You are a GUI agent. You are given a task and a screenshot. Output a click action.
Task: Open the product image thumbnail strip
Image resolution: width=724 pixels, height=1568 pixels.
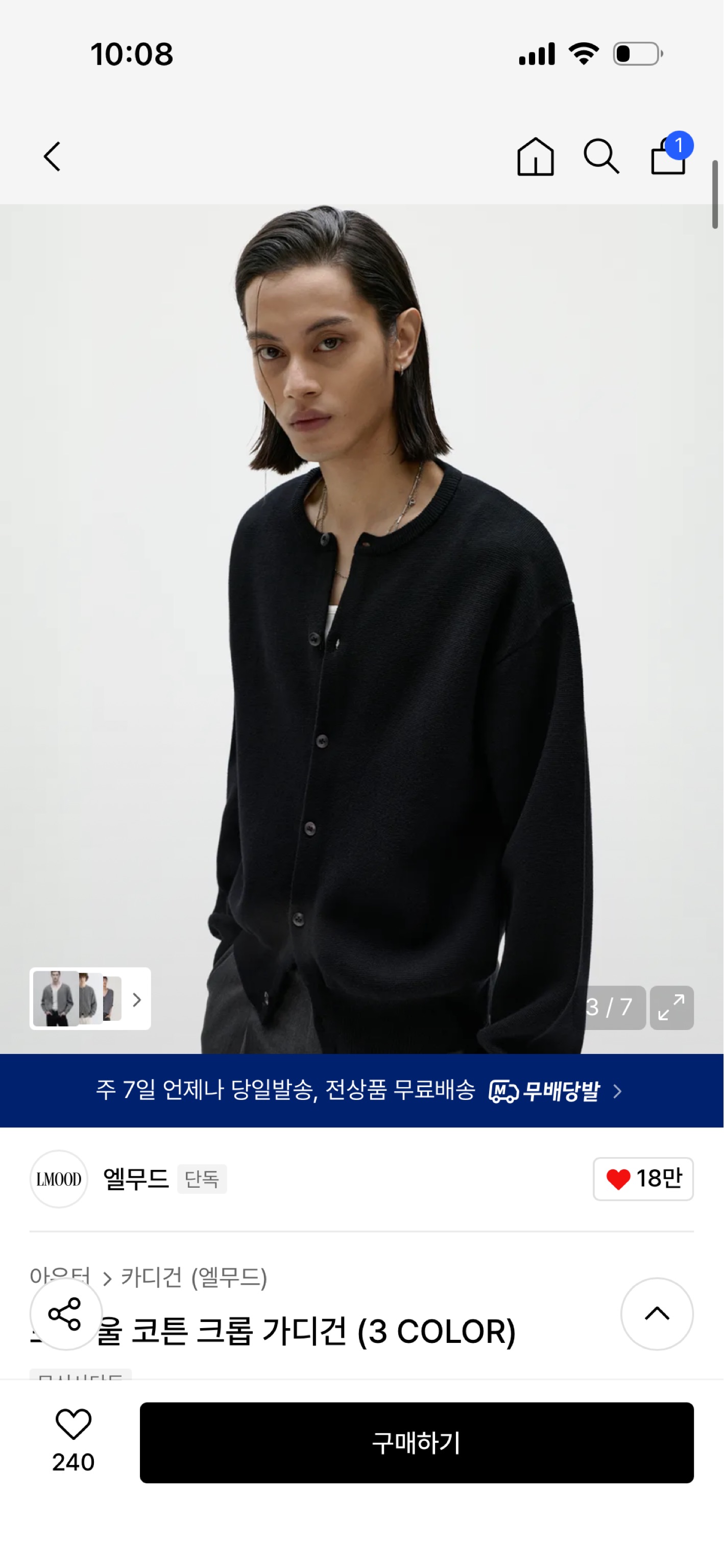pos(90,998)
